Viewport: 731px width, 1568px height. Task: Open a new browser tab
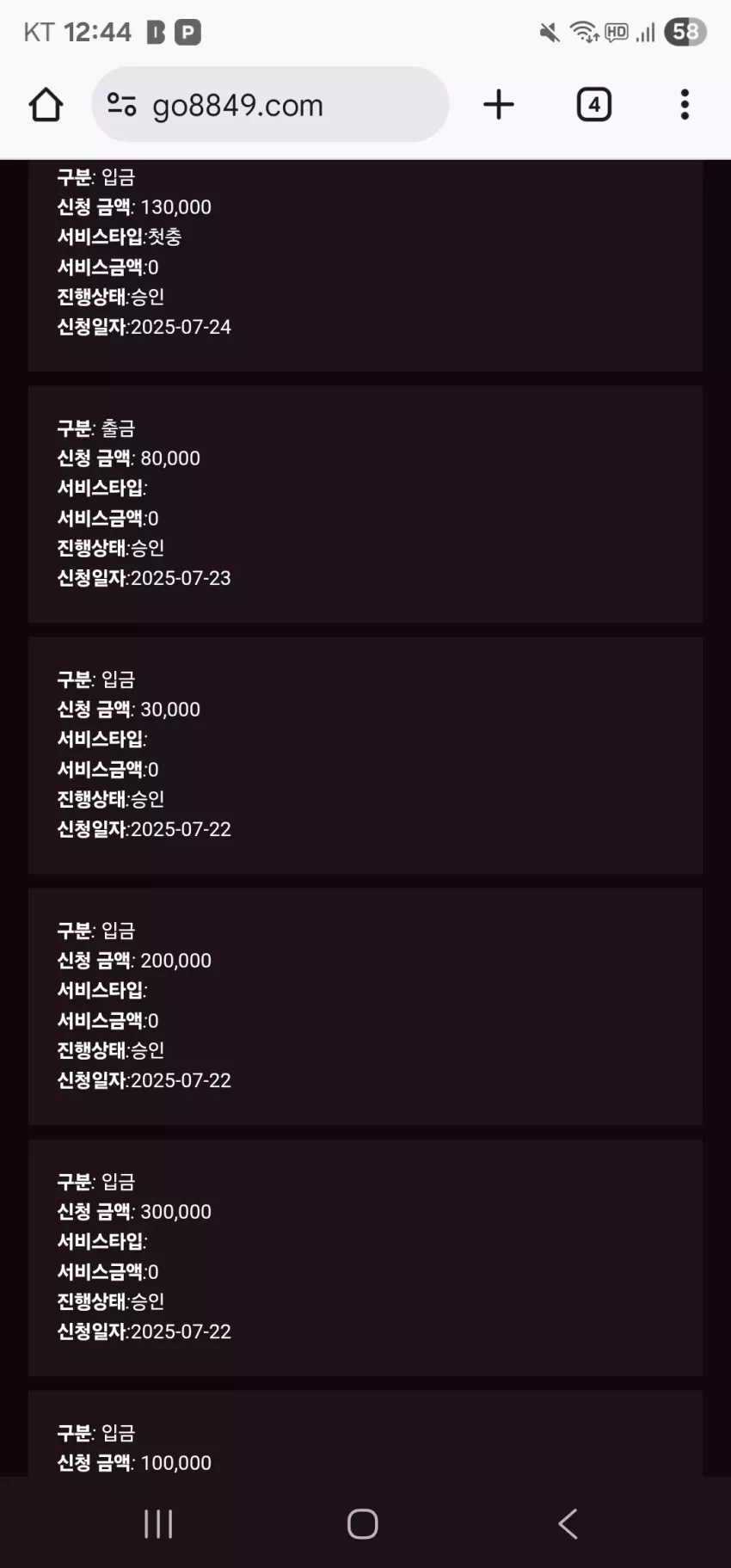(499, 105)
